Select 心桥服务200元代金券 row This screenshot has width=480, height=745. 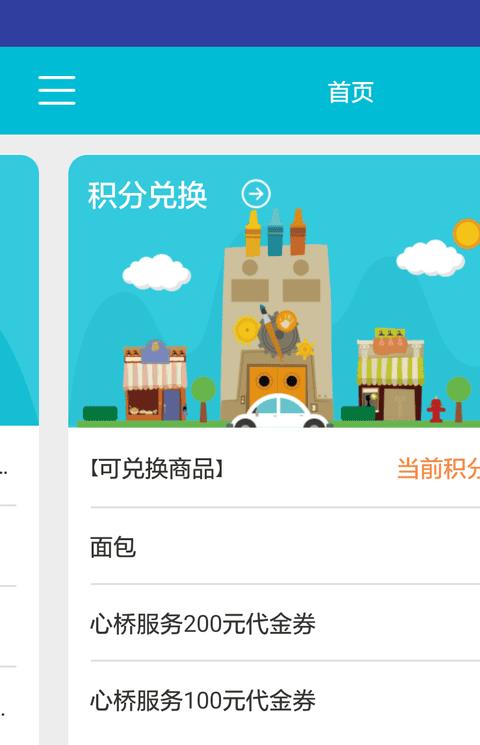(x=285, y=623)
